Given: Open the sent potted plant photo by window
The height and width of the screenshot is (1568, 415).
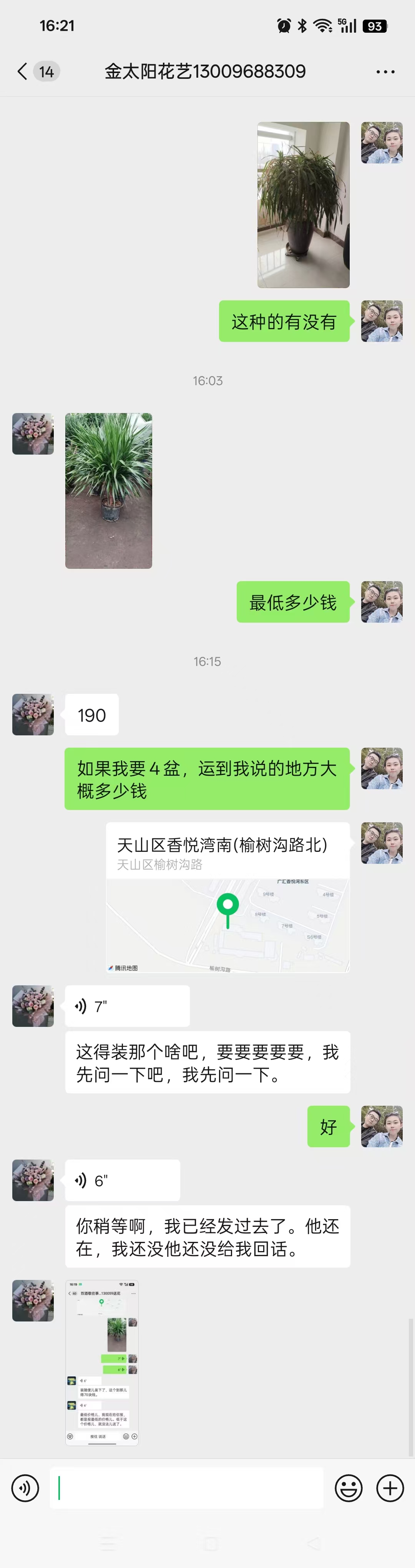Looking at the screenshot, I should [303, 205].
